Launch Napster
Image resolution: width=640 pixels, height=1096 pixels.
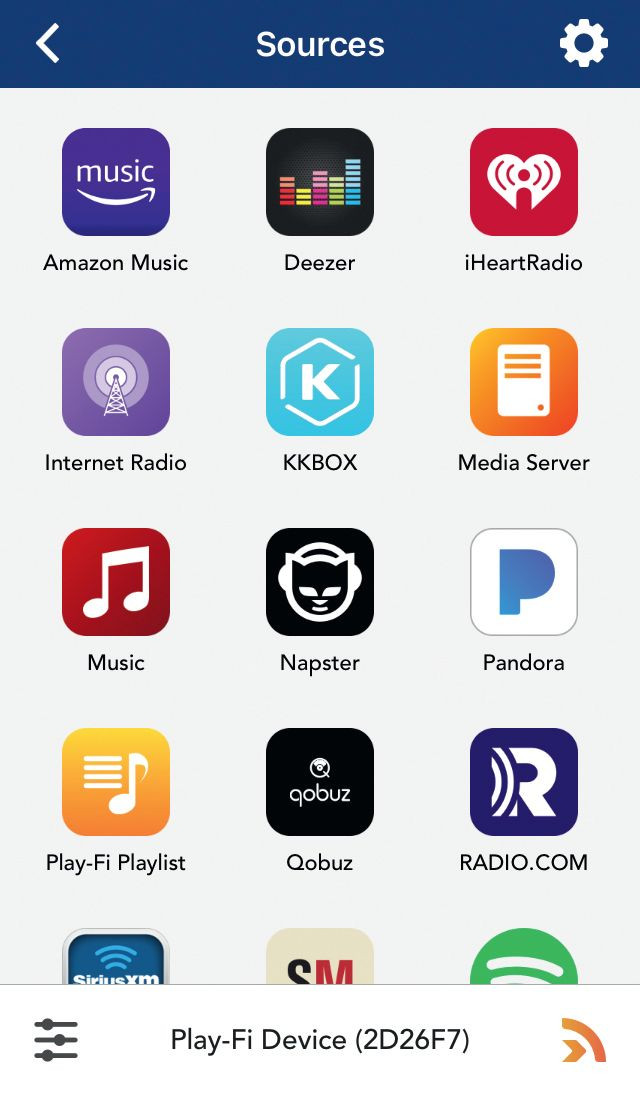click(320, 582)
